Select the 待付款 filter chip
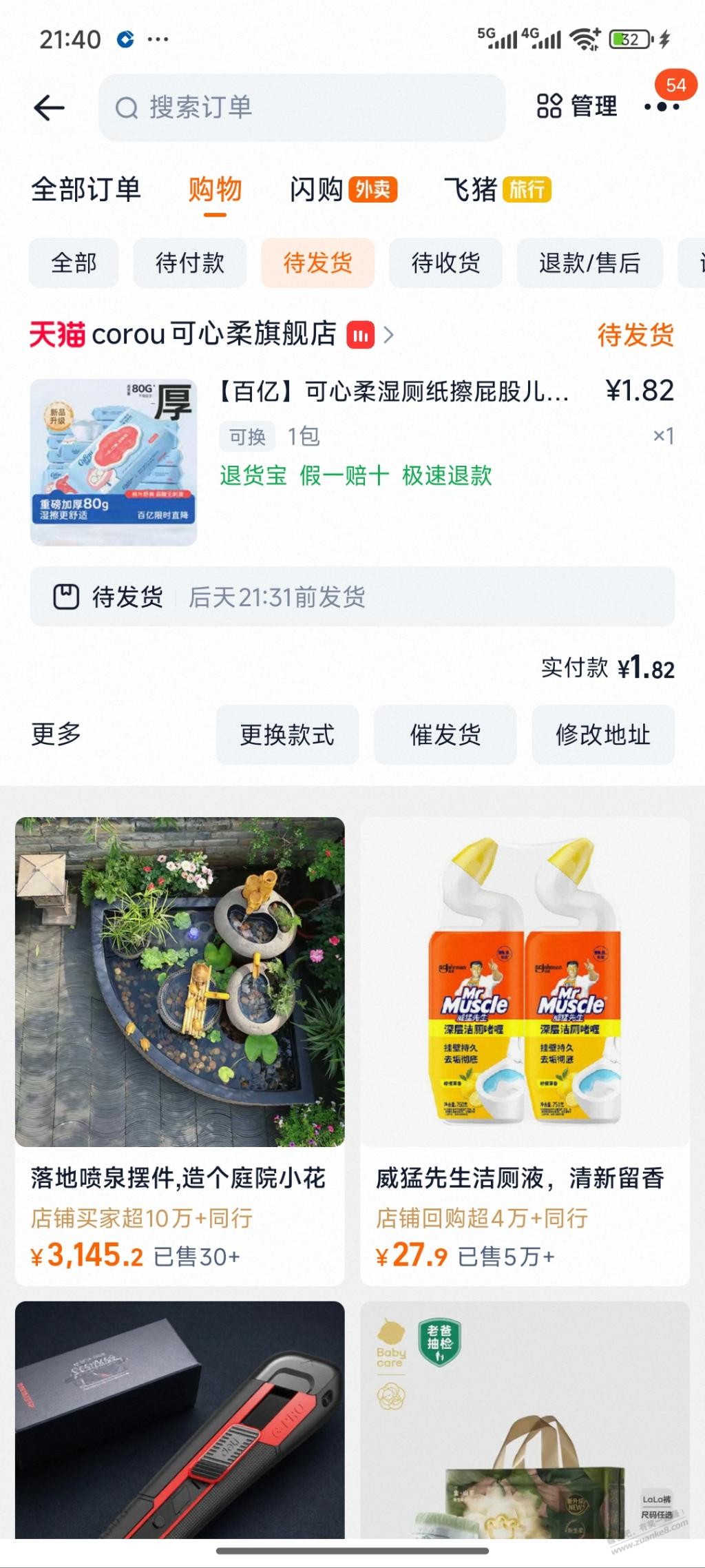 tap(190, 262)
